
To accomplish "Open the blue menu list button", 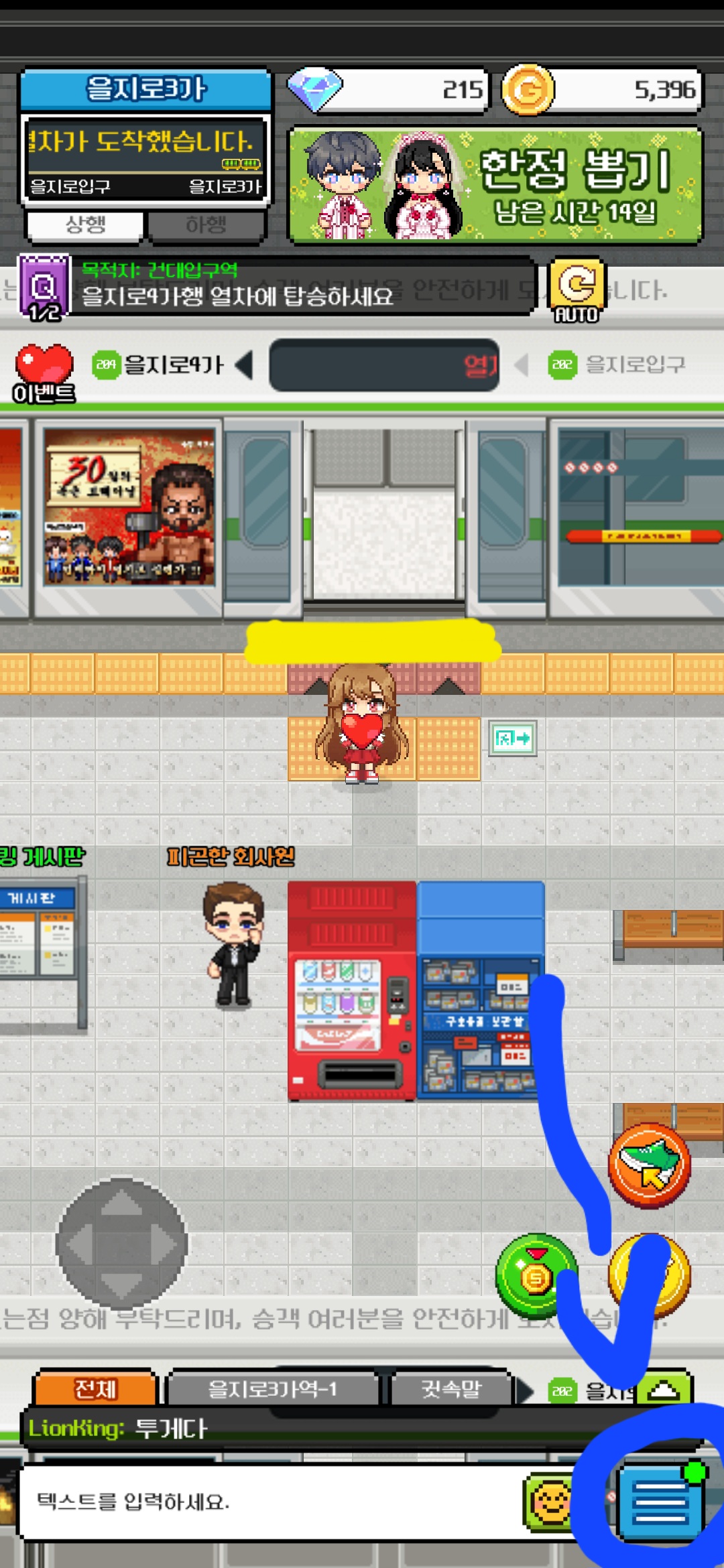I will (x=660, y=1501).
